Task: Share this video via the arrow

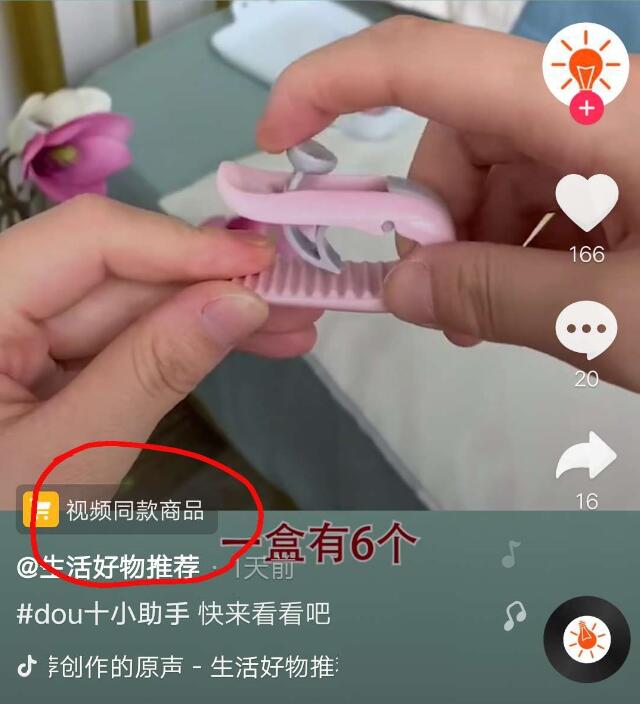Action: (586, 458)
